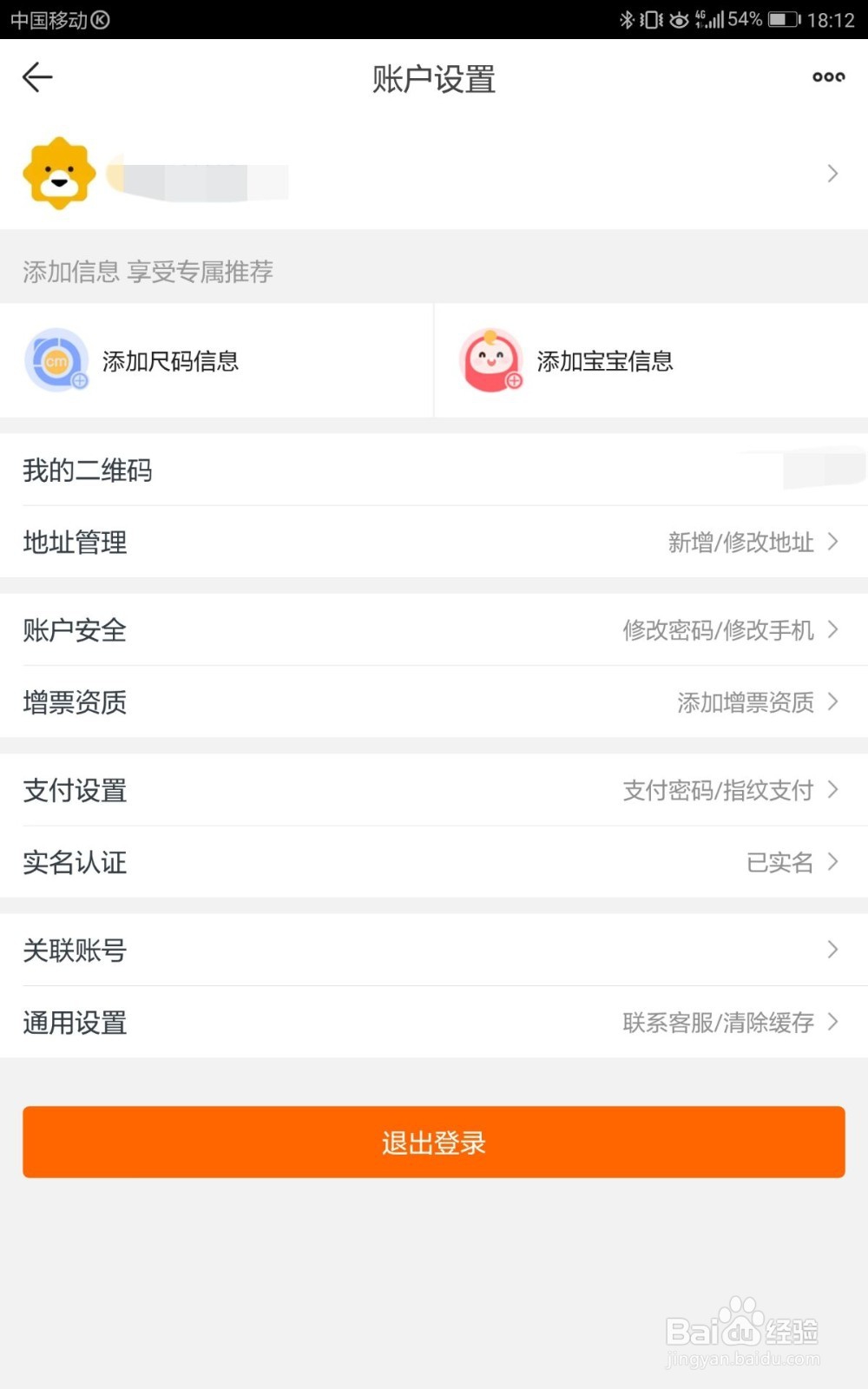
Task: Click the 添加增票资质 link
Action: [x=746, y=702]
